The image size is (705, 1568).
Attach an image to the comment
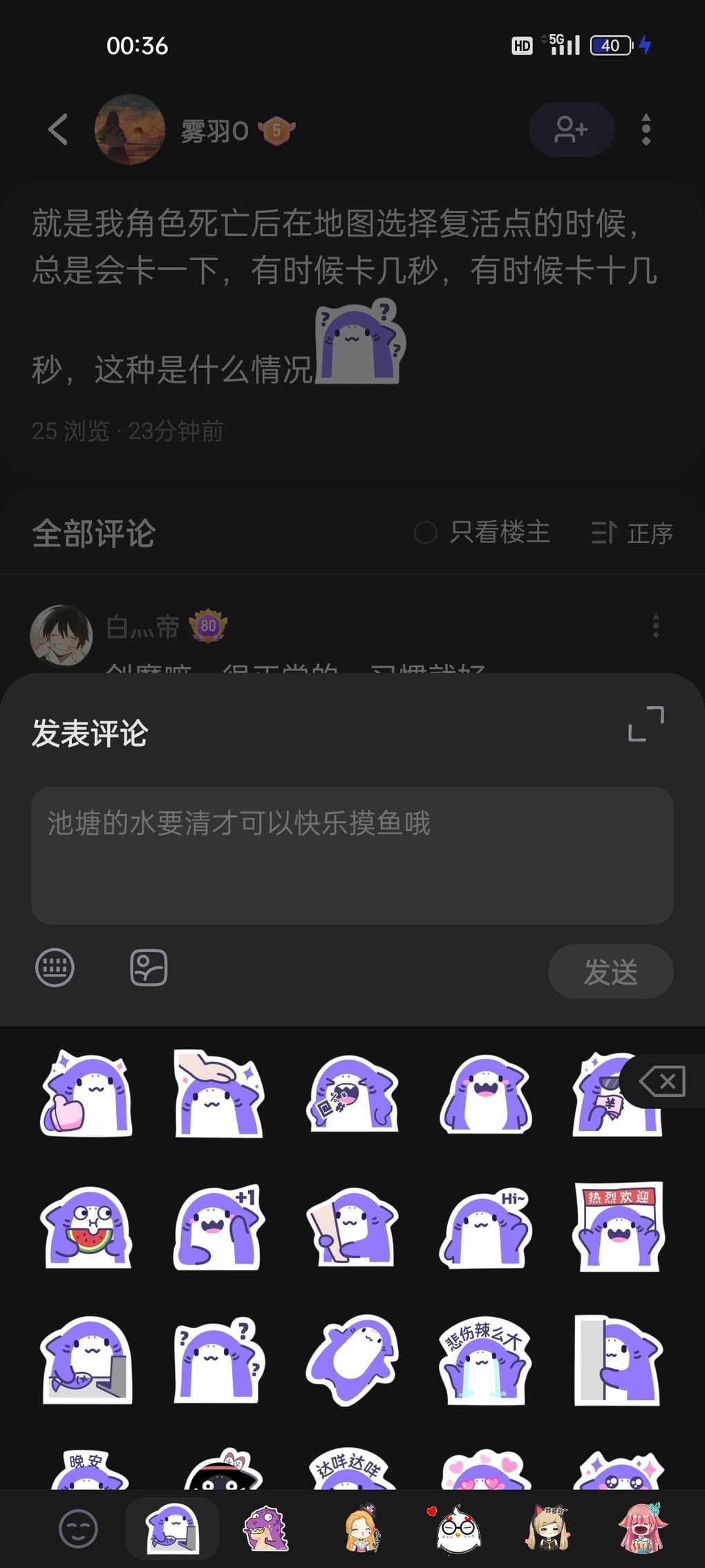pyautogui.click(x=149, y=968)
